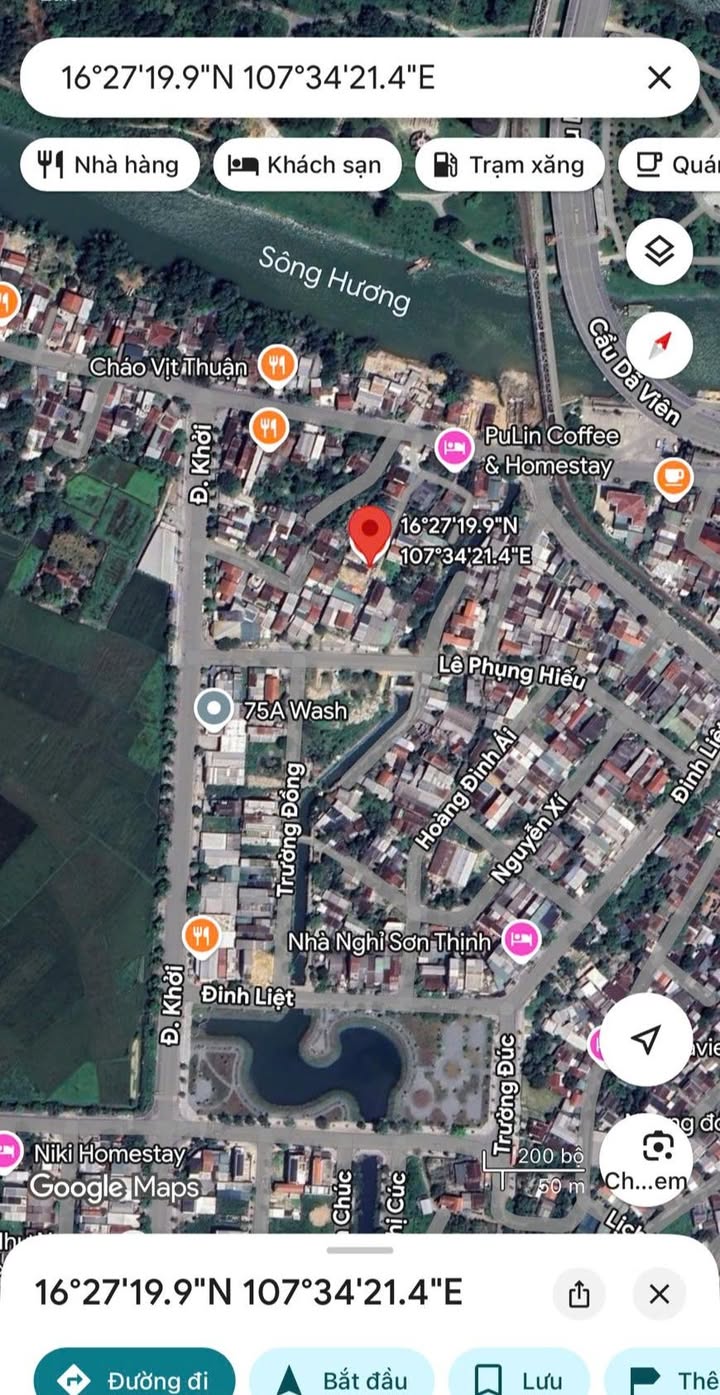Reset the map compass orientation
This screenshot has height=1395, width=720.
pyautogui.click(x=660, y=345)
